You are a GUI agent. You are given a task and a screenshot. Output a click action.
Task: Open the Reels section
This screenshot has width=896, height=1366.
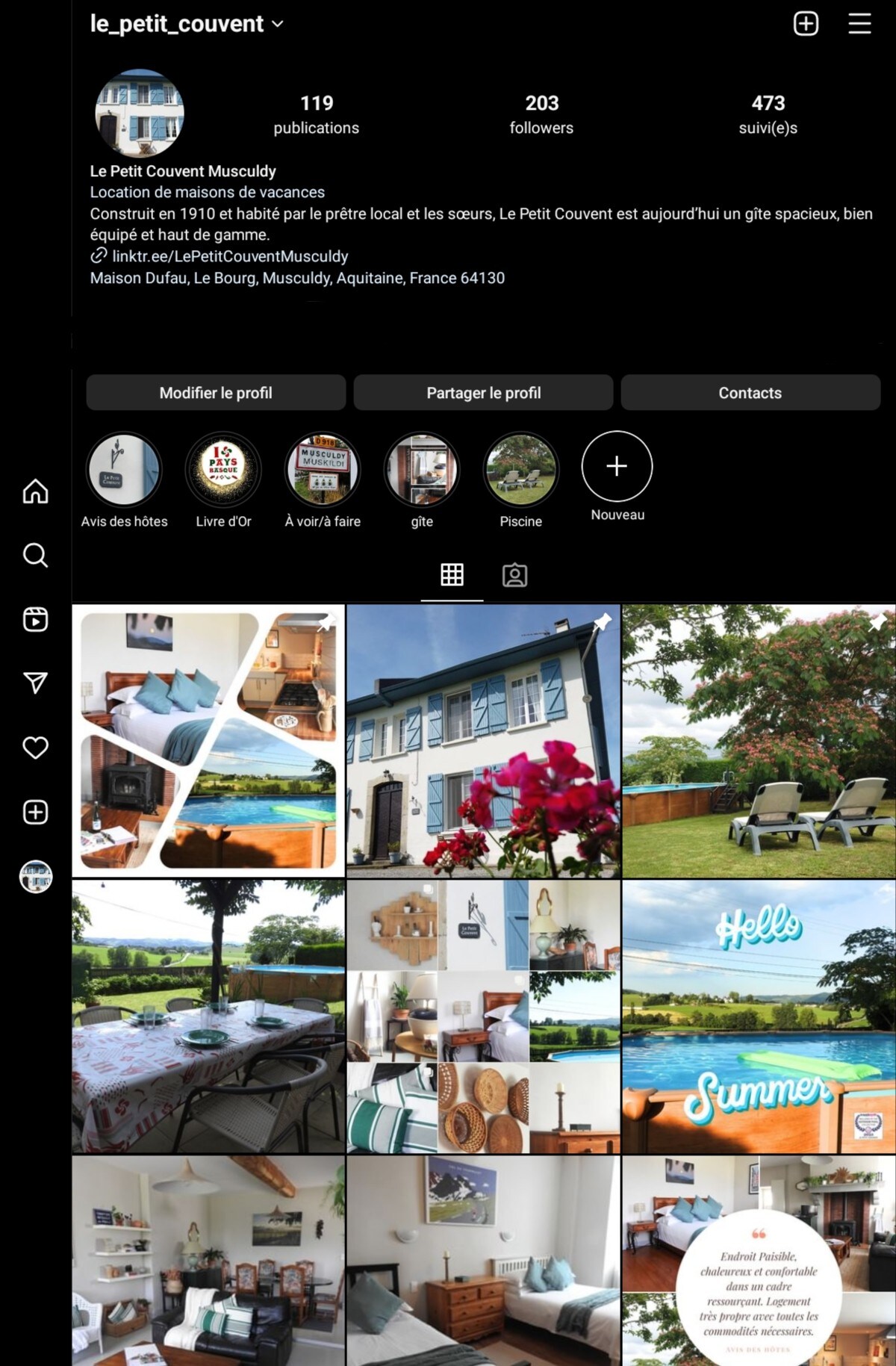(35, 619)
